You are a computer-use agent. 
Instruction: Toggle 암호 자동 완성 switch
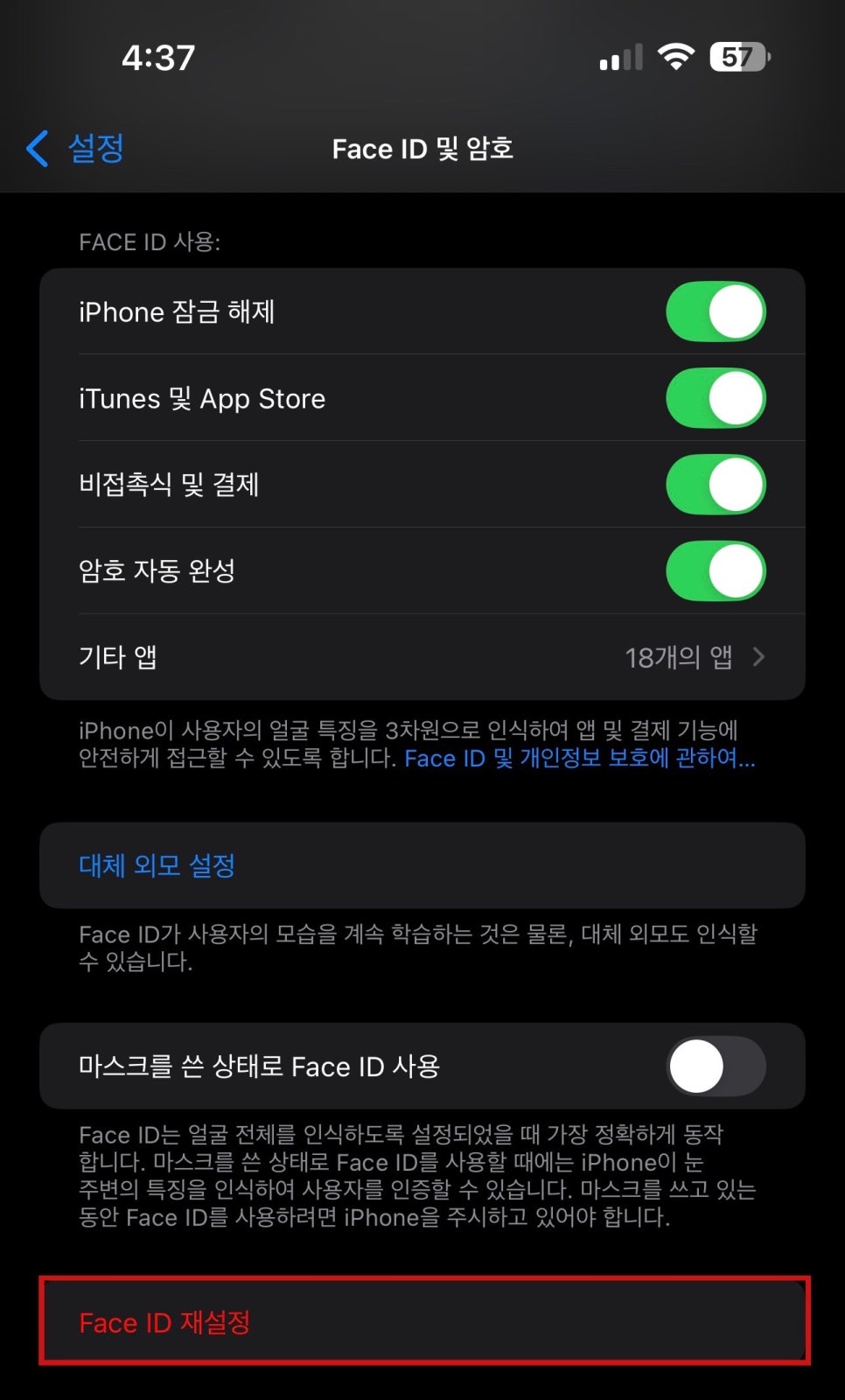(716, 571)
